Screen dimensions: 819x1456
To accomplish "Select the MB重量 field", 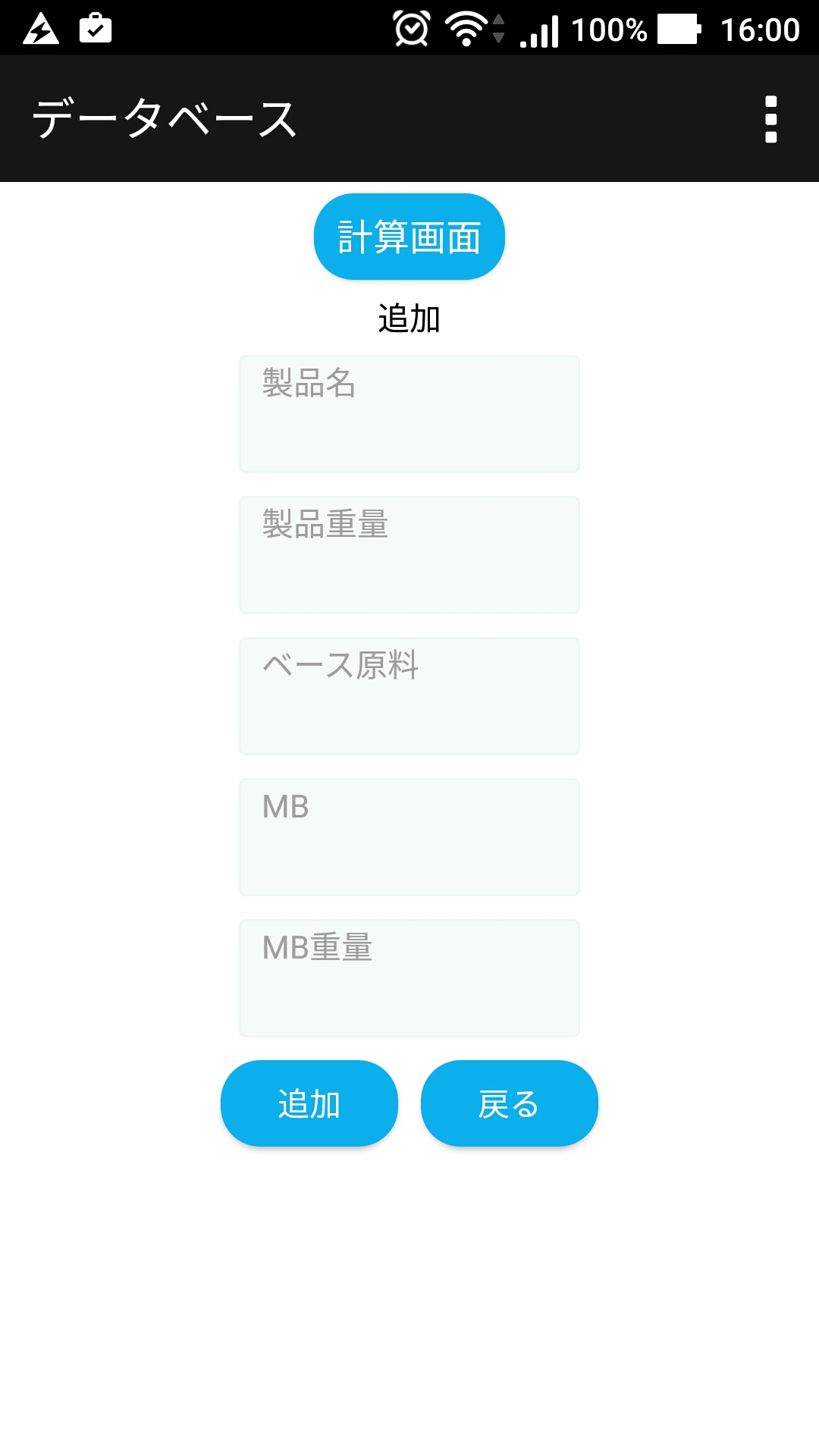I will point(409,978).
